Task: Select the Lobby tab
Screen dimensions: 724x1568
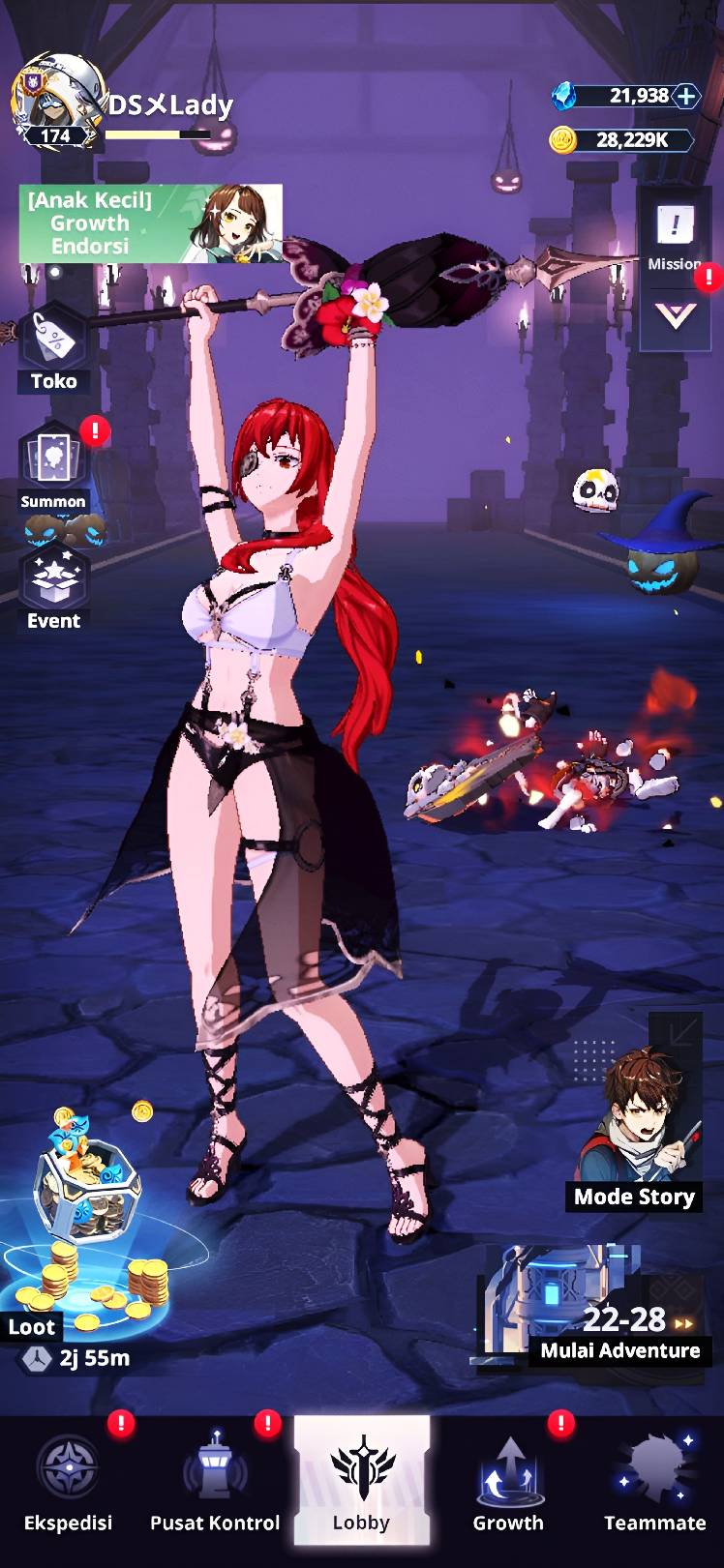Action: [361, 1480]
